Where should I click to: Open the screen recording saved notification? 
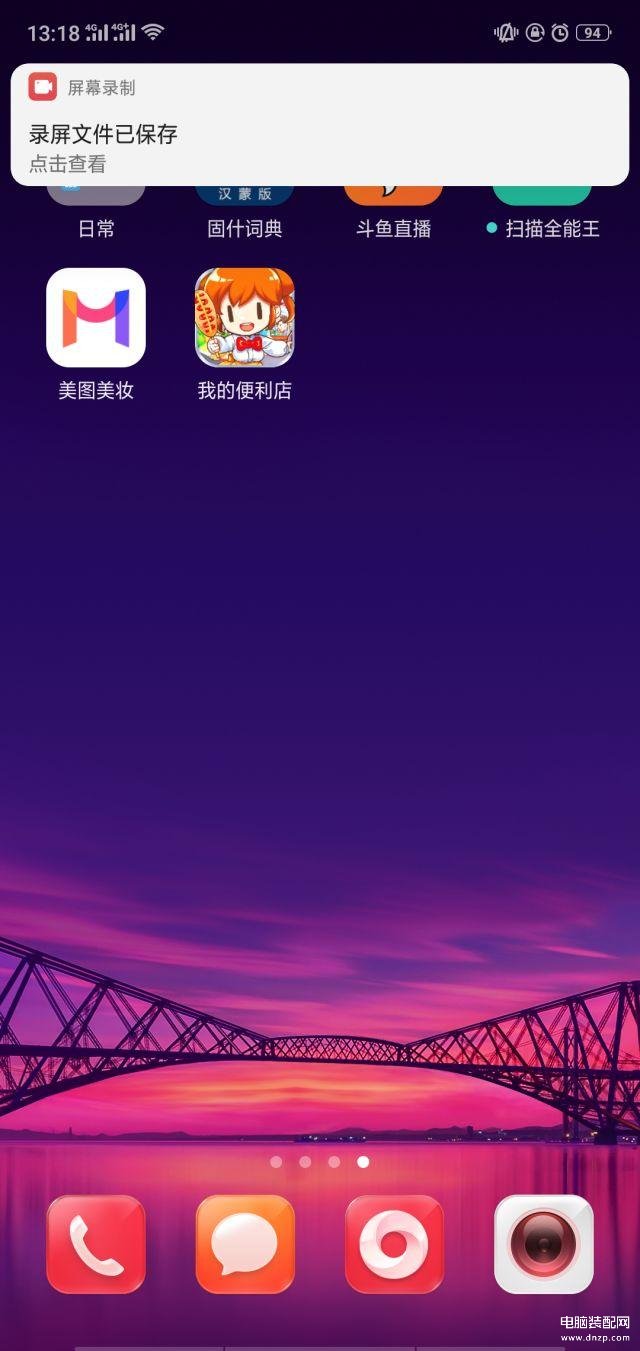click(319, 125)
